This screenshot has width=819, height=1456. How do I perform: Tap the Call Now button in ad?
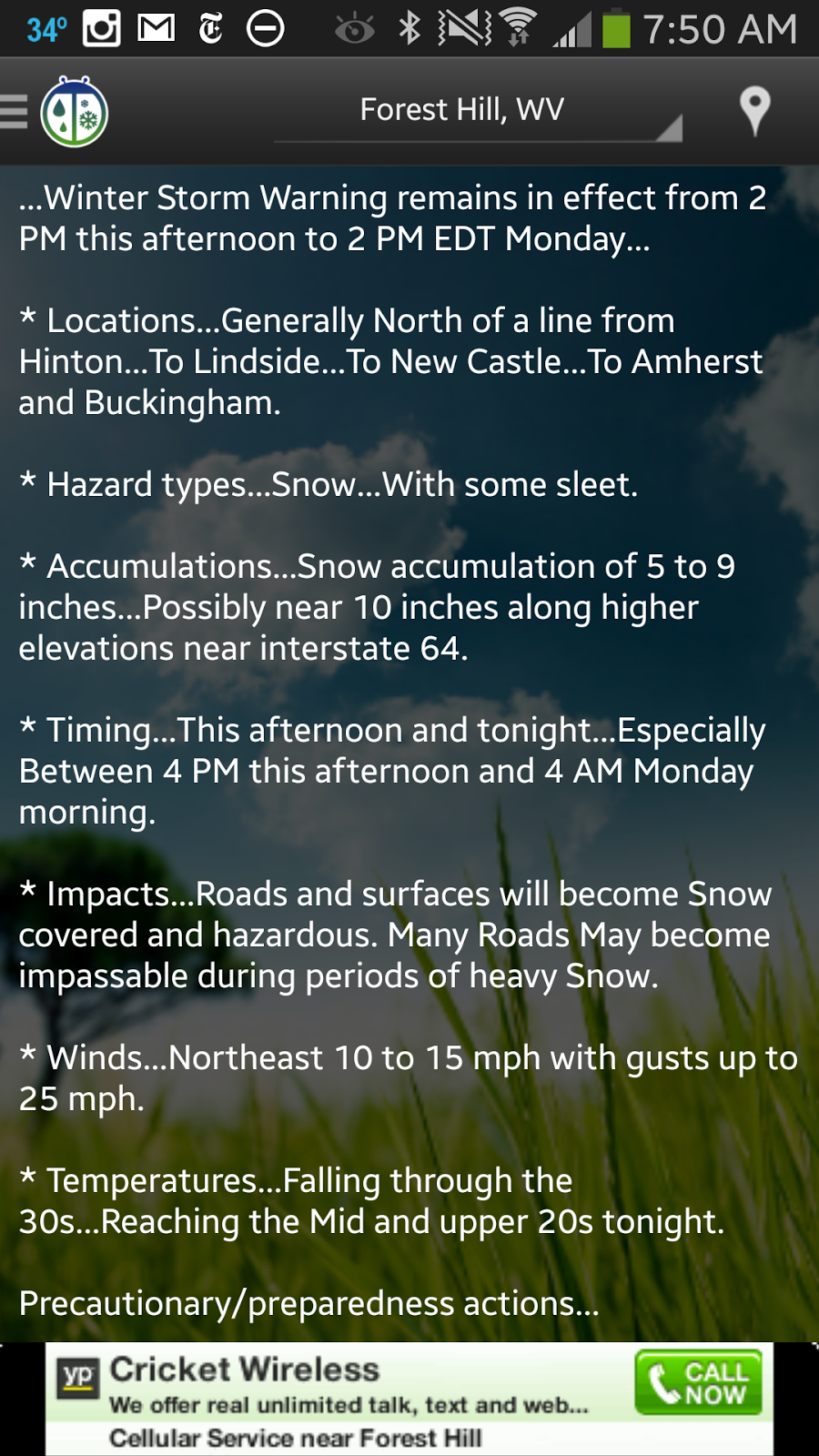tap(698, 1382)
